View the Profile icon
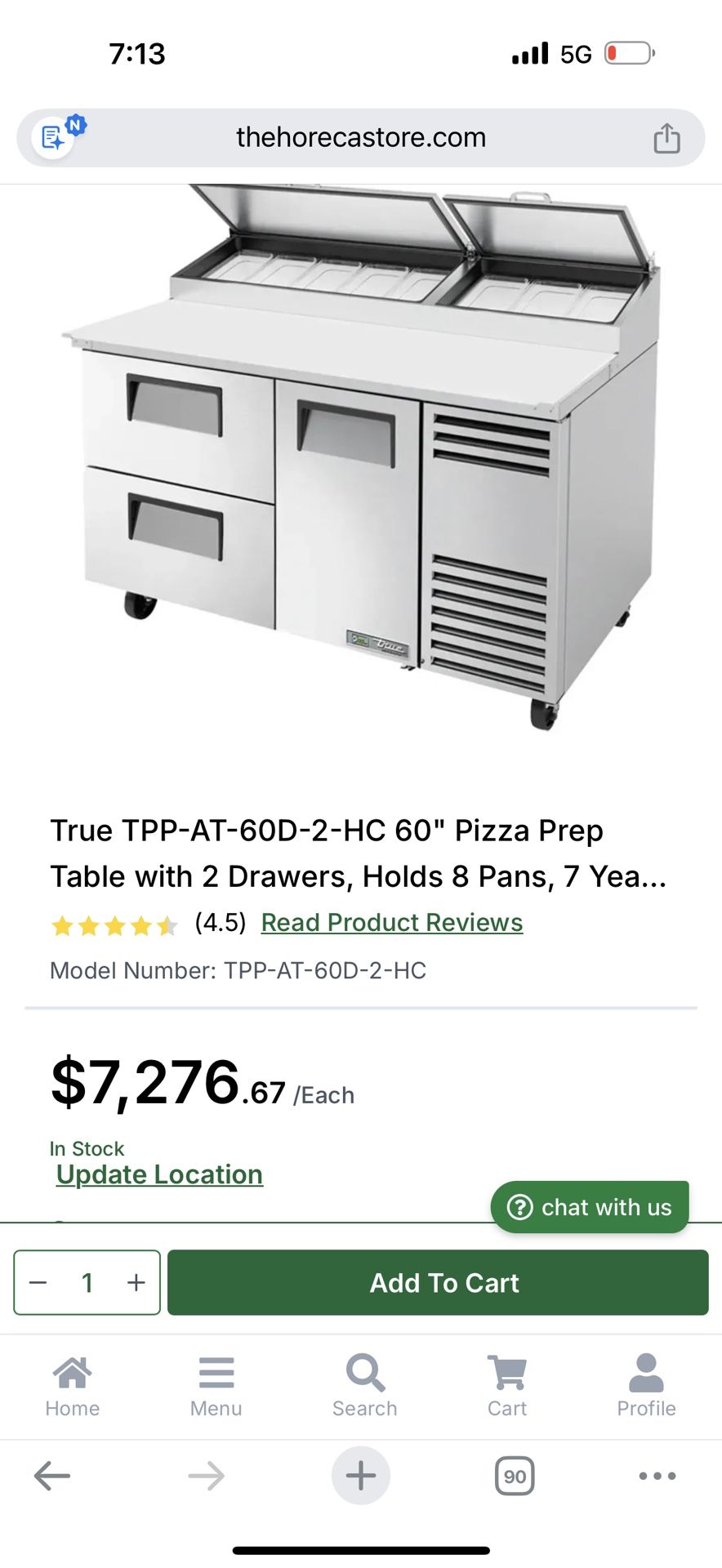 pos(645,1384)
